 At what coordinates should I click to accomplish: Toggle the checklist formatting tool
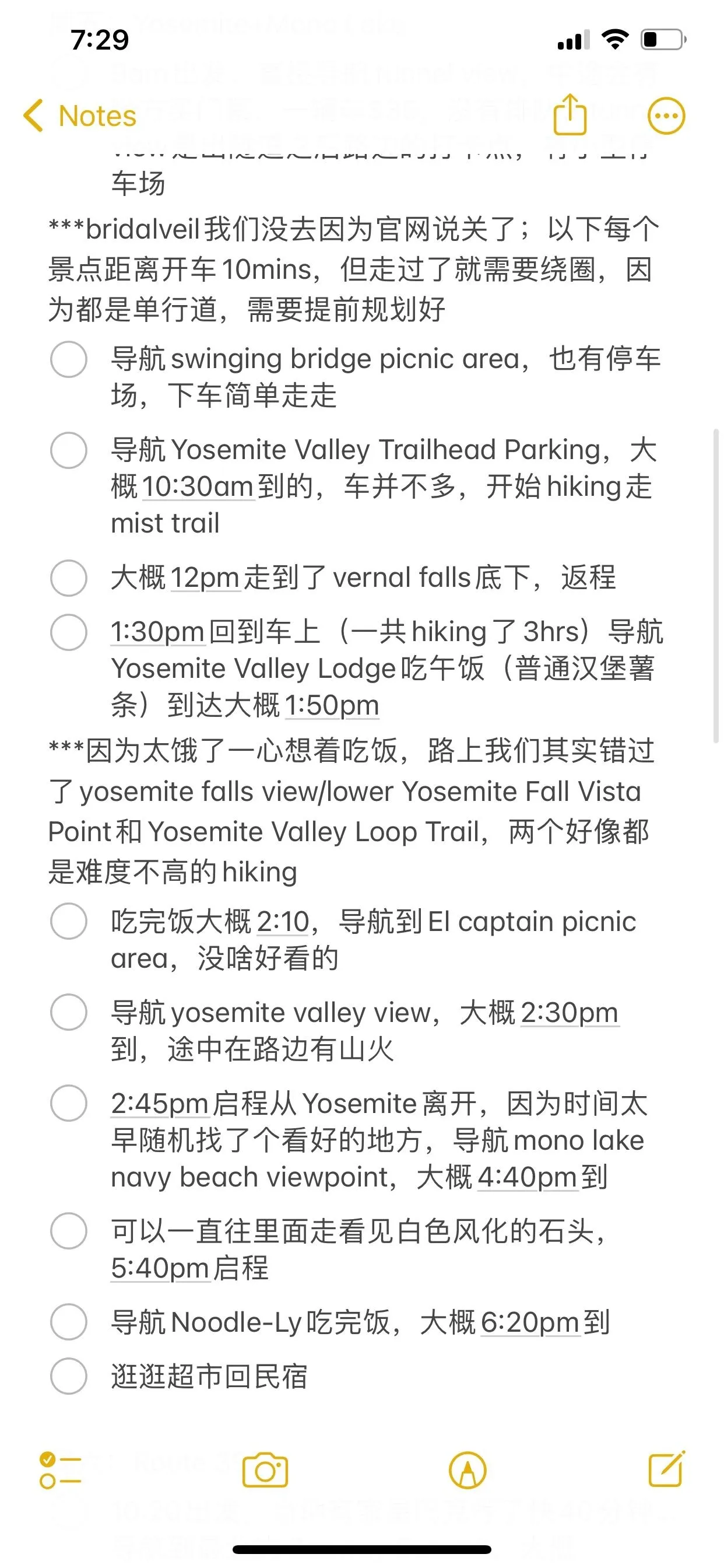[60, 1471]
